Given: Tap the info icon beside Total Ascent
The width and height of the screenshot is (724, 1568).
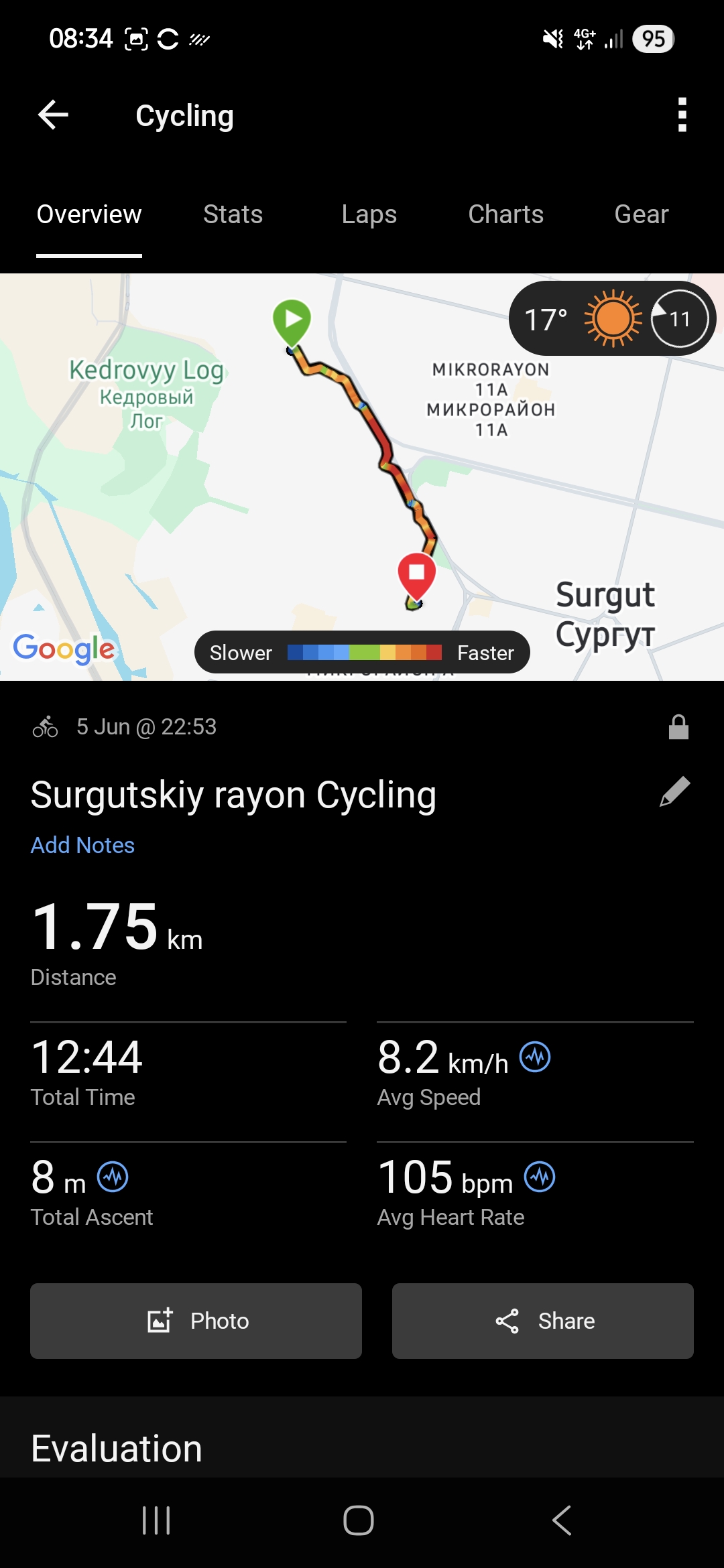Looking at the screenshot, I should point(113,1177).
